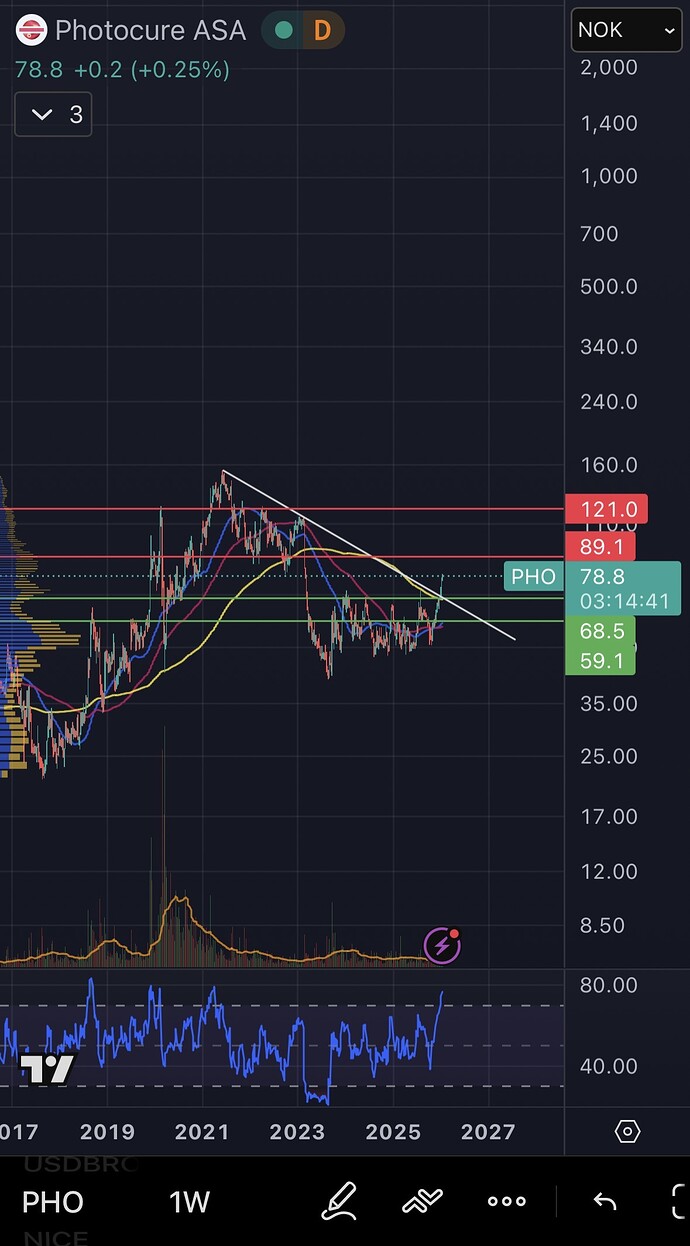The width and height of the screenshot is (690, 1246).
Task: Open the chart scale settings icon
Action: 627,1131
